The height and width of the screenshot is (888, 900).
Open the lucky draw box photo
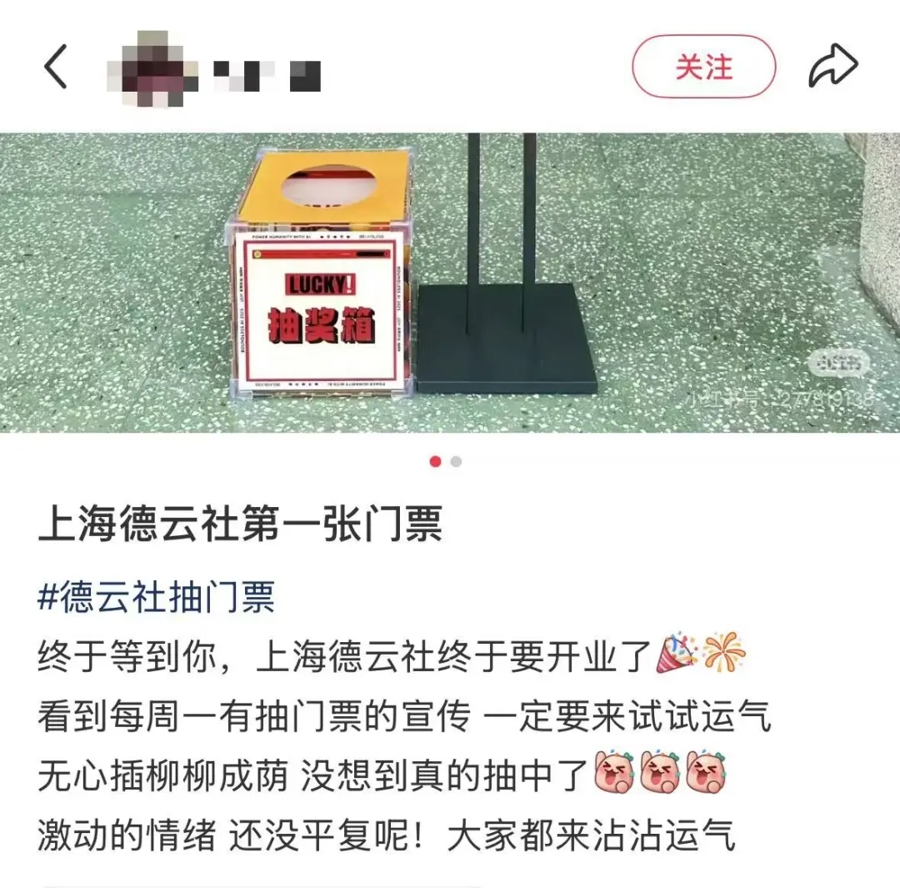coord(450,283)
